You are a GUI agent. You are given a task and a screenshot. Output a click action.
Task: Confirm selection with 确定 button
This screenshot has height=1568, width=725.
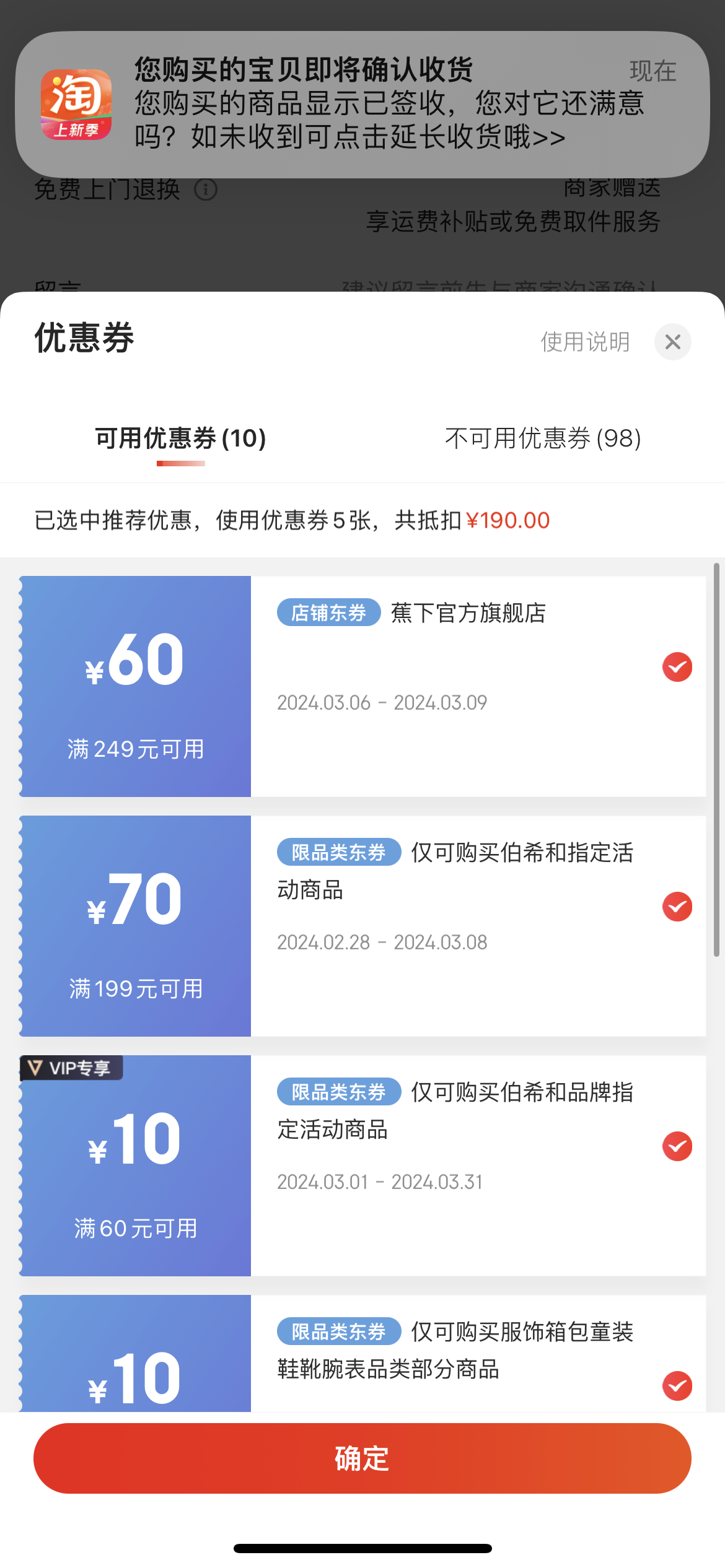coord(362,1458)
